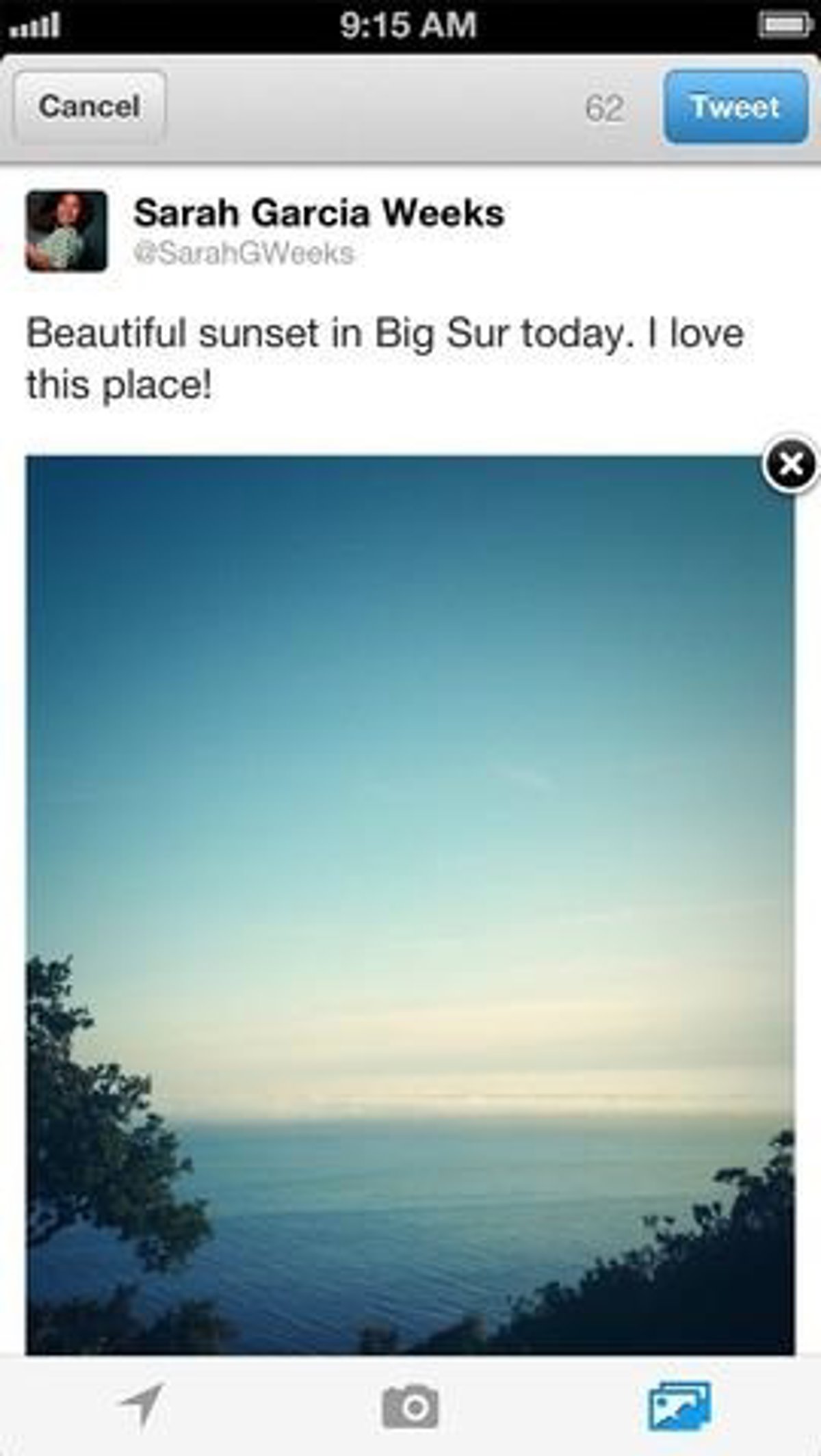Add location with the arrow icon
Screen dimensions: 821x1456
tap(143, 1405)
